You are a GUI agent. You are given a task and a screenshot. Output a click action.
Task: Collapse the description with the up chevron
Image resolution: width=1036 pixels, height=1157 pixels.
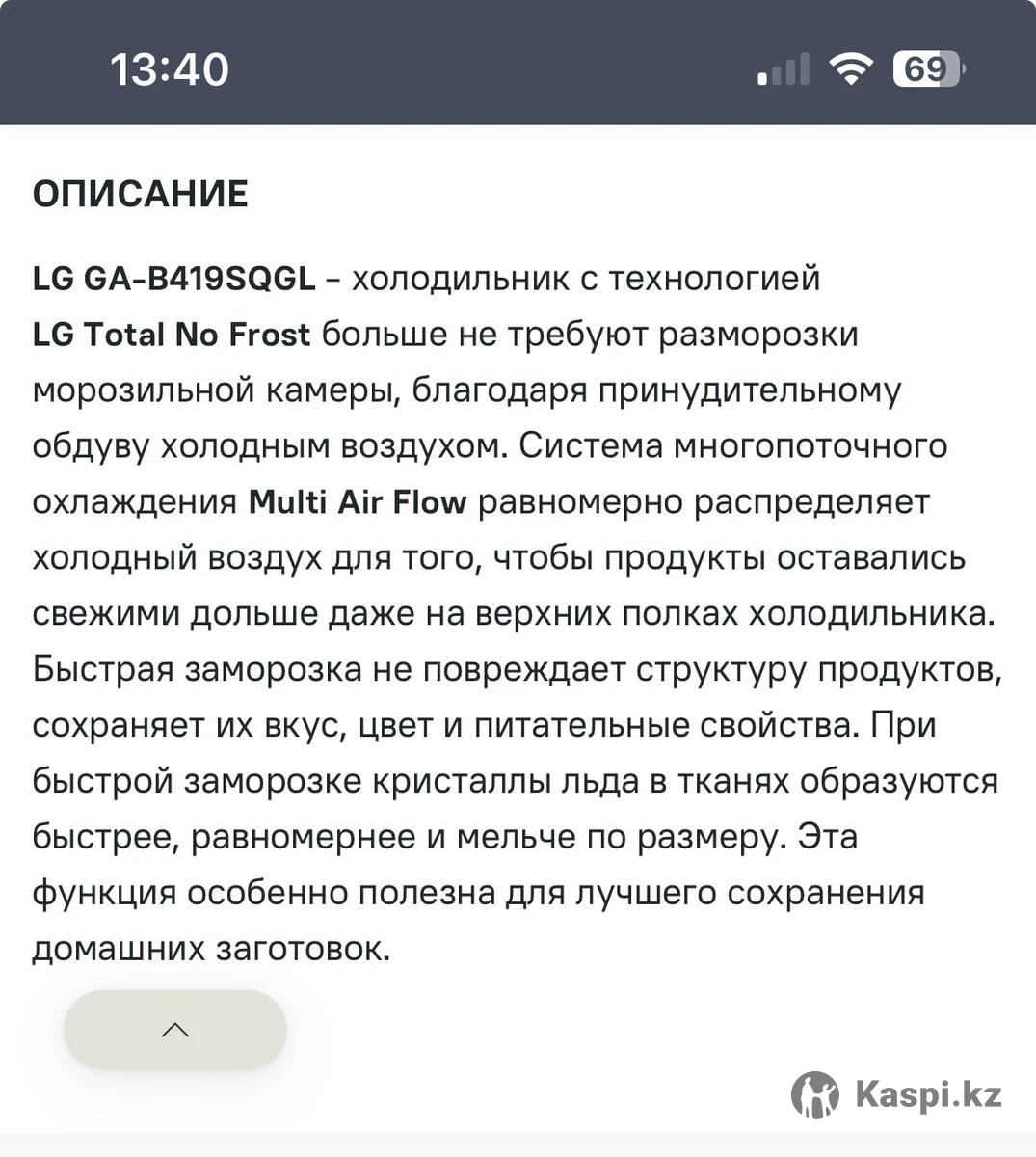pyautogui.click(x=175, y=1030)
